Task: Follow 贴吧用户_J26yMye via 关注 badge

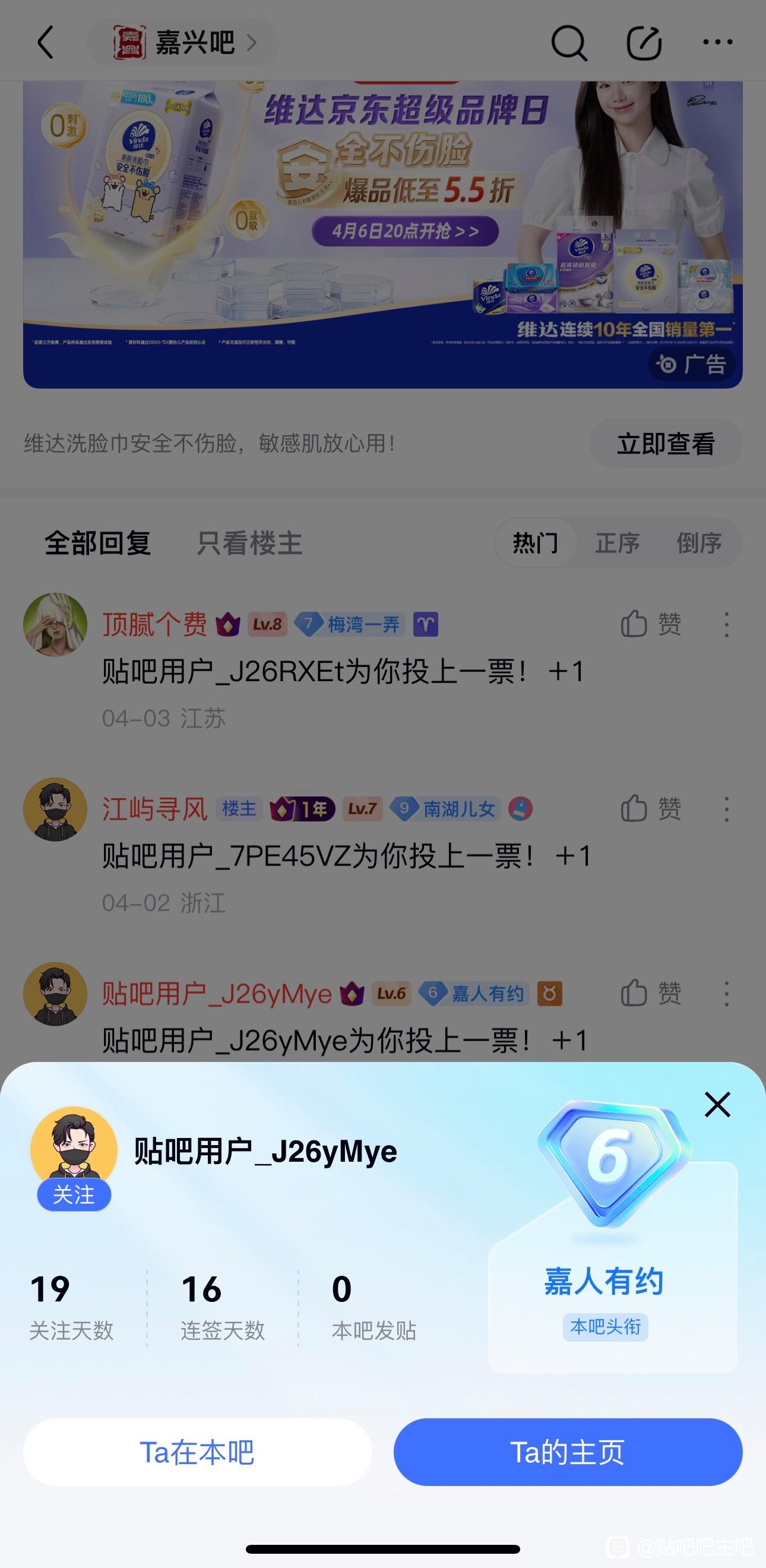Action: pyautogui.click(x=74, y=1195)
